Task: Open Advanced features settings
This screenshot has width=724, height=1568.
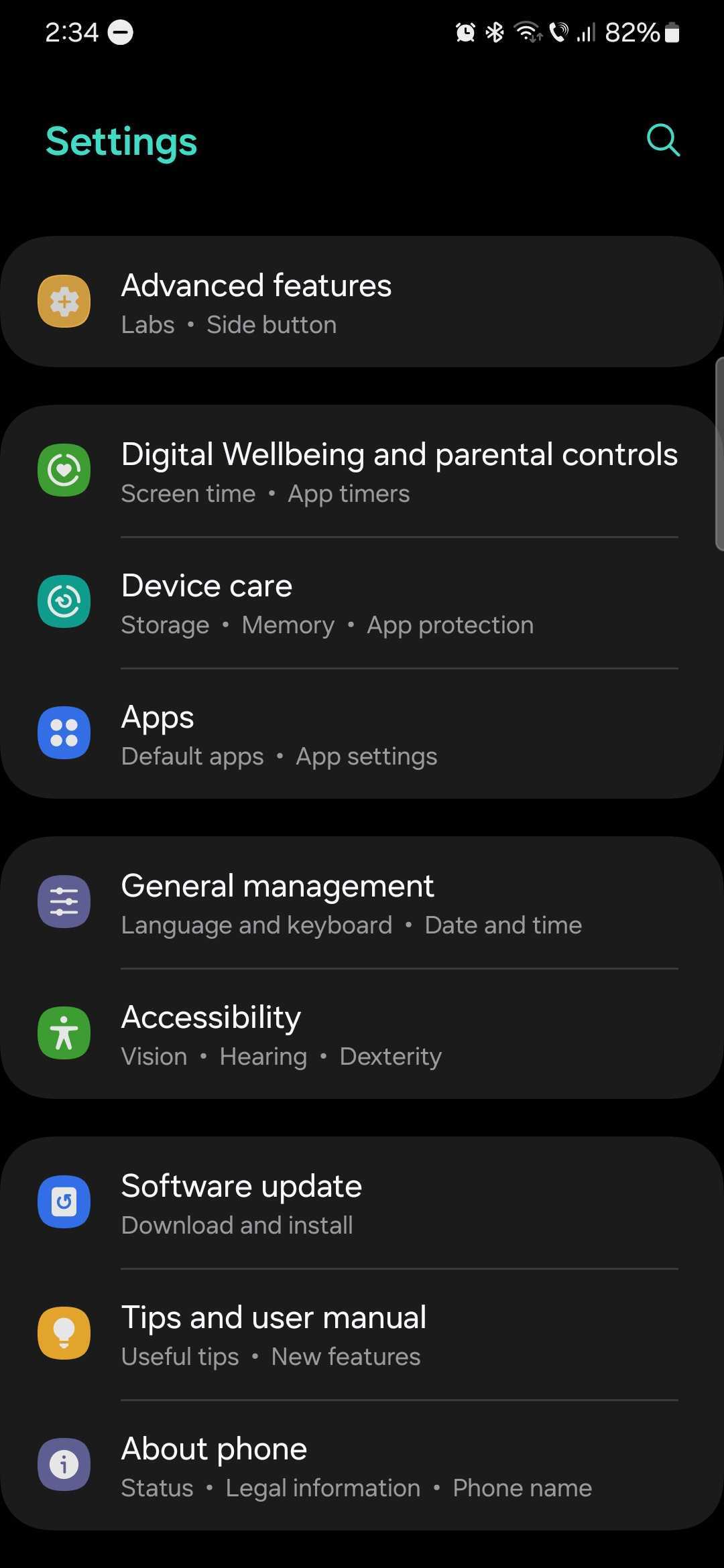Action: [x=362, y=302]
